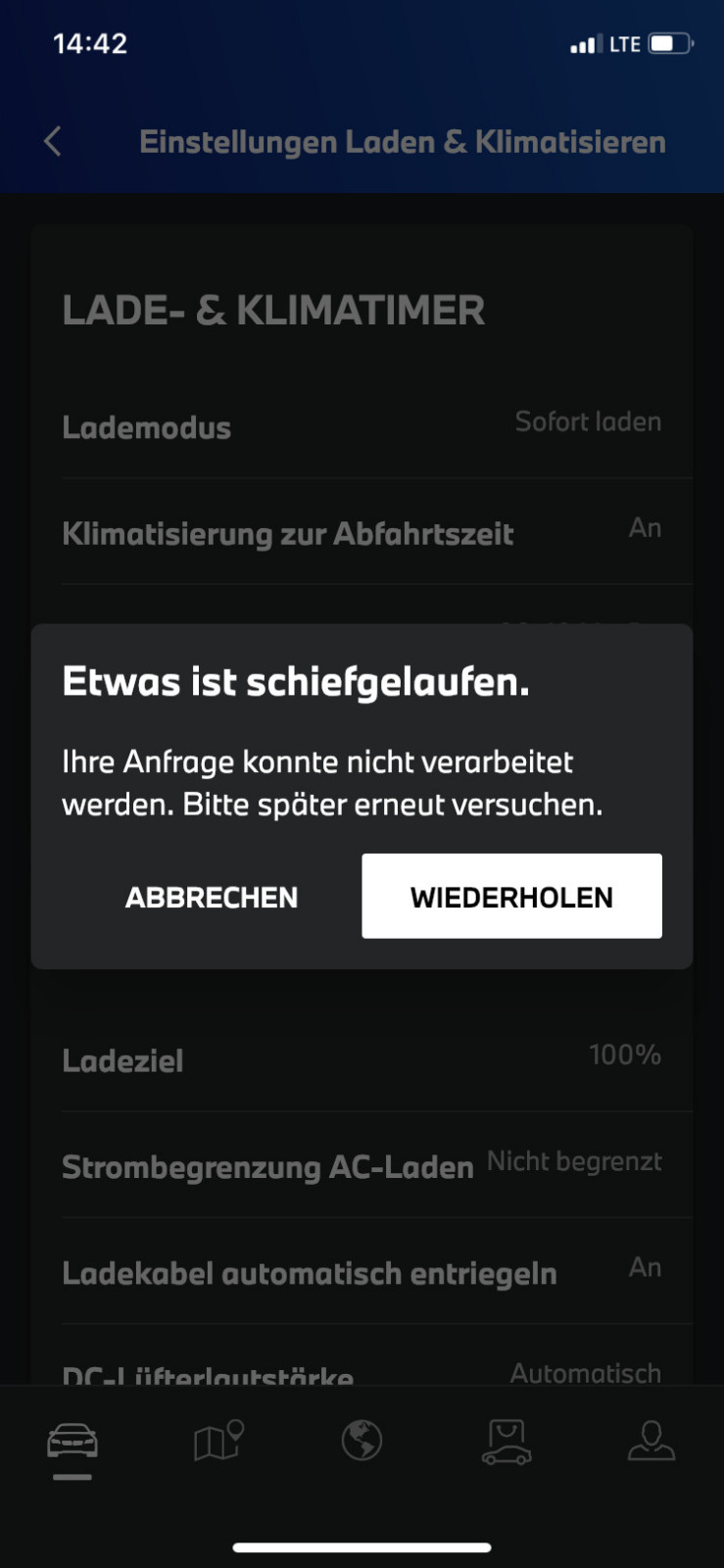Select the car icon in the bottom navigation
This screenshot has width=724, height=1568.
(x=72, y=1441)
